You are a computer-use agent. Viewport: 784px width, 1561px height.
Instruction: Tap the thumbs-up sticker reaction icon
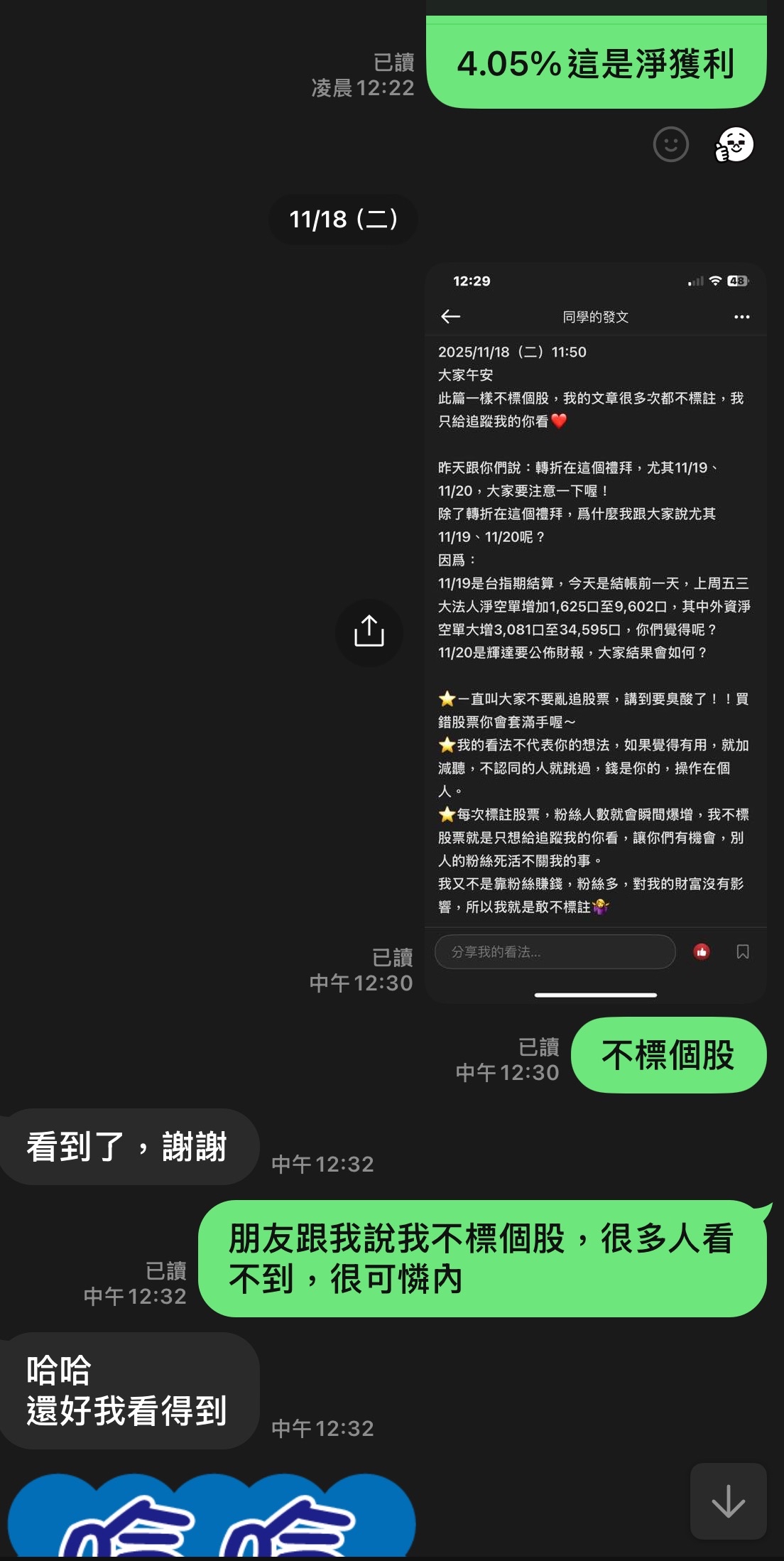[x=734, y=145]
